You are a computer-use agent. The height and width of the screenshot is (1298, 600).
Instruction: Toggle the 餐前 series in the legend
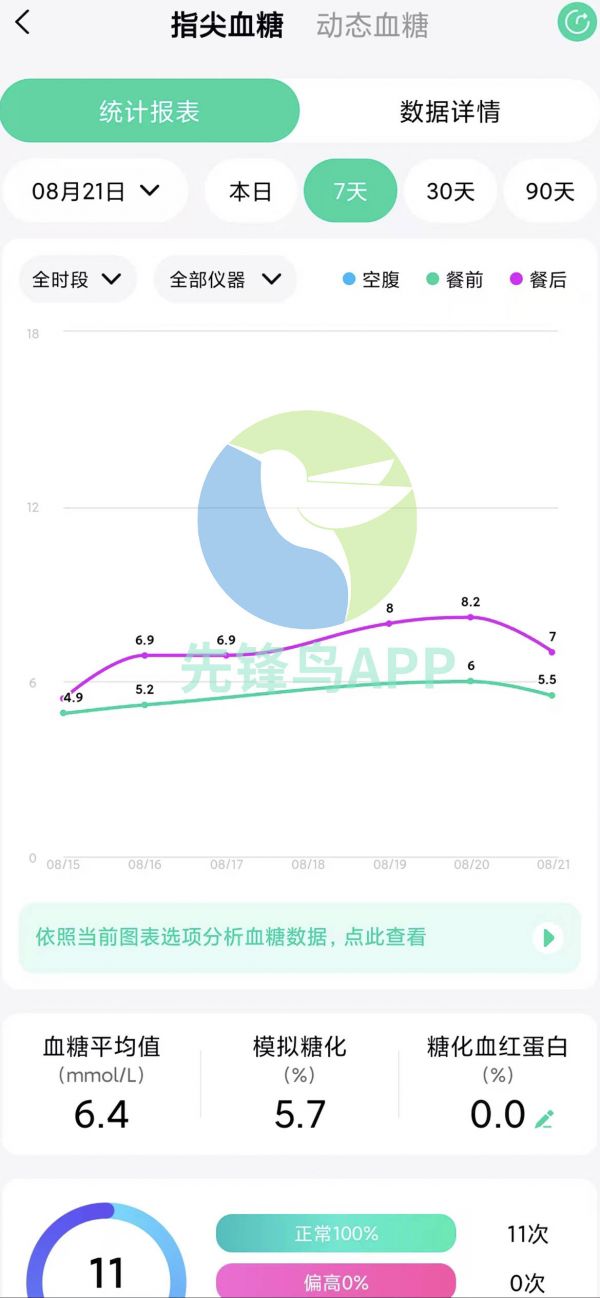coord(454,280)
